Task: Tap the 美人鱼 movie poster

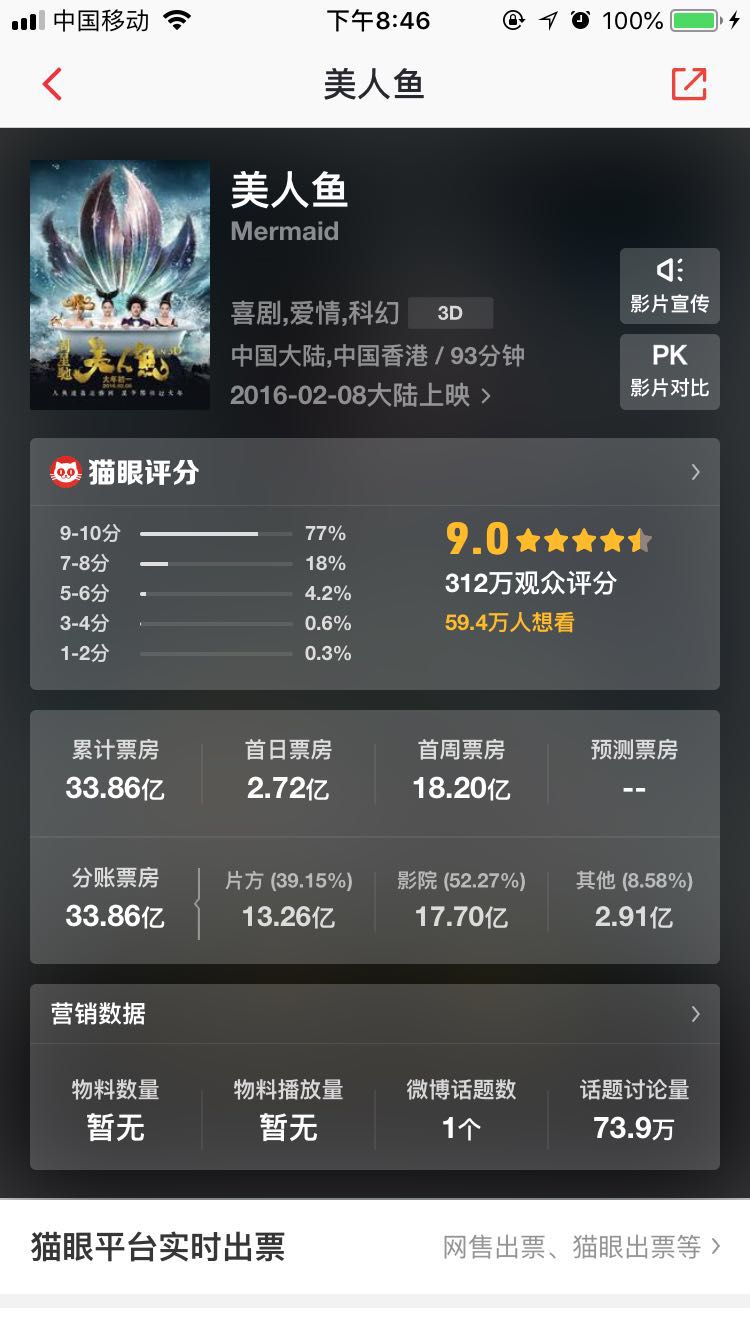Action: pyautogui.click(x=120, y=285)
